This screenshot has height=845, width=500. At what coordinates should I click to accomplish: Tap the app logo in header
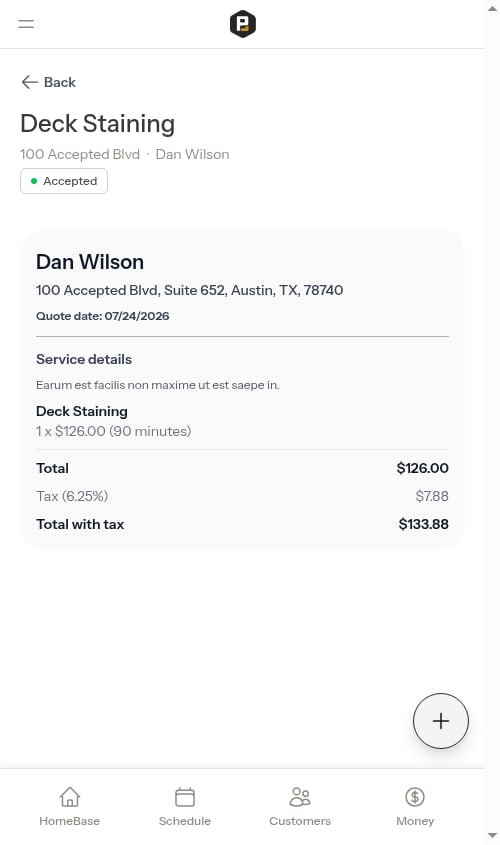click(x=243, y=24)
